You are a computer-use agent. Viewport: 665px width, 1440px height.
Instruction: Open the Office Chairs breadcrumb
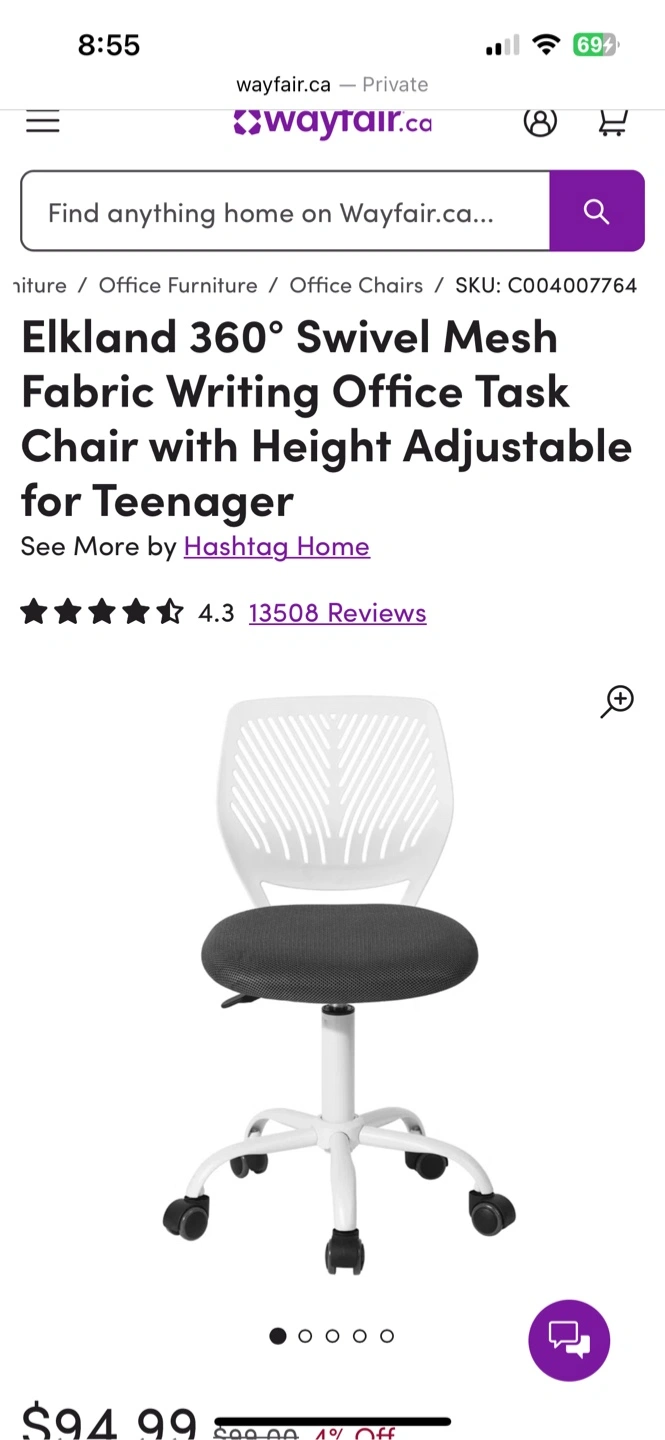356,285
